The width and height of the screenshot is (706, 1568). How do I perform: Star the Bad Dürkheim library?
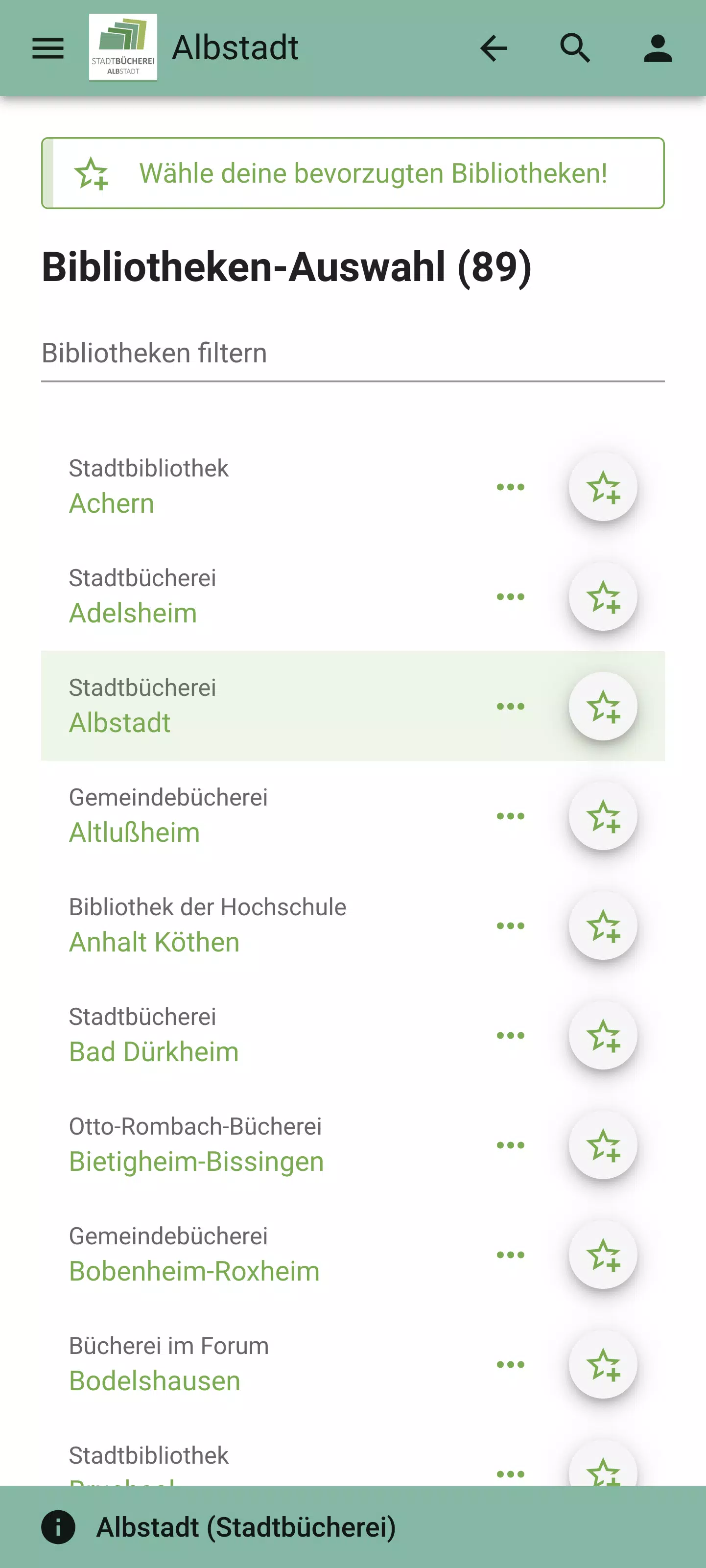click(603, 1035)
